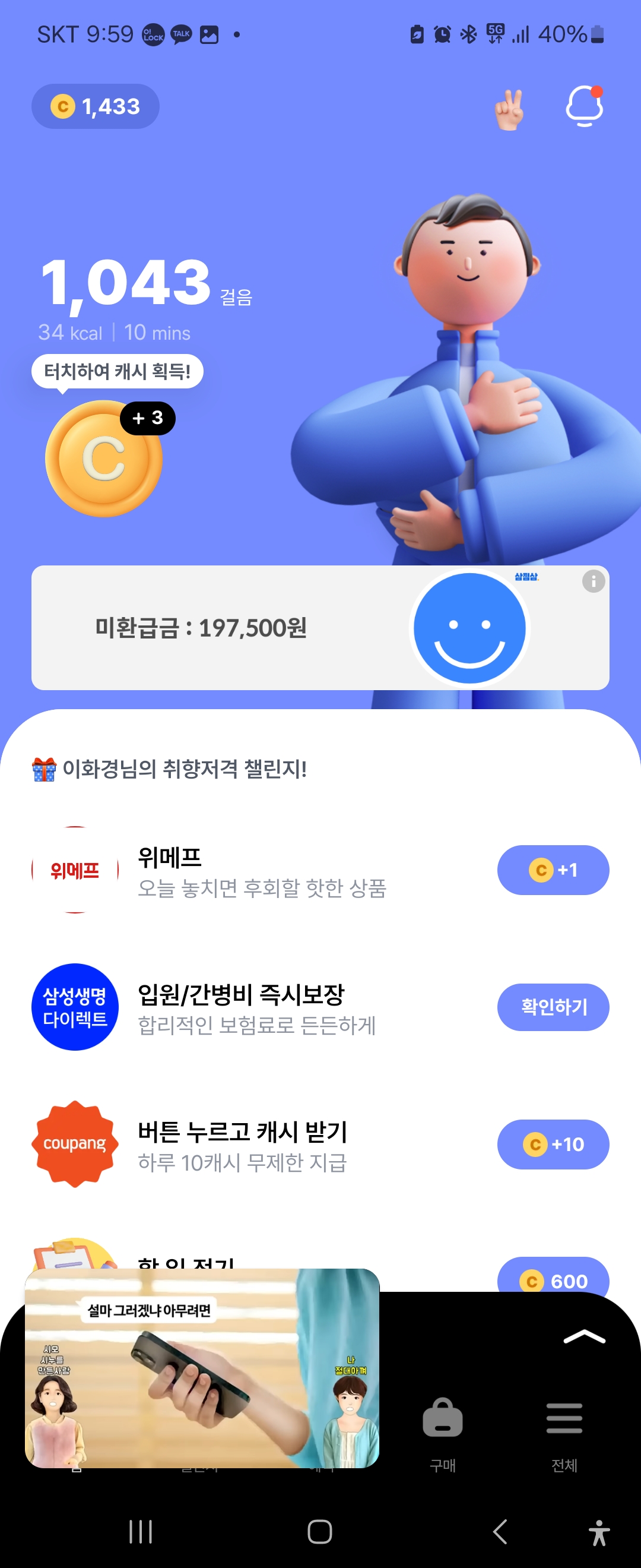Open the notifications bell

(x=584, y=107)
